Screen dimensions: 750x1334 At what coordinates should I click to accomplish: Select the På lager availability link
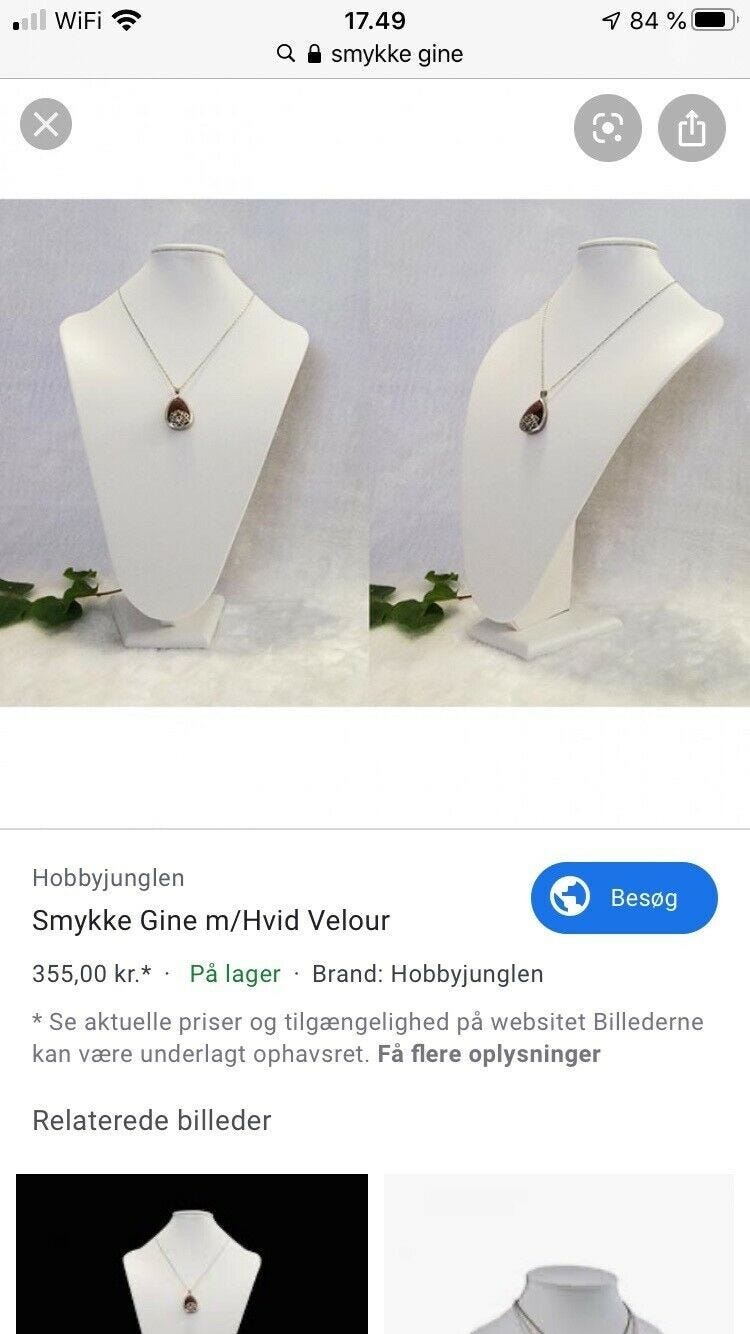[x=234, y=973]
